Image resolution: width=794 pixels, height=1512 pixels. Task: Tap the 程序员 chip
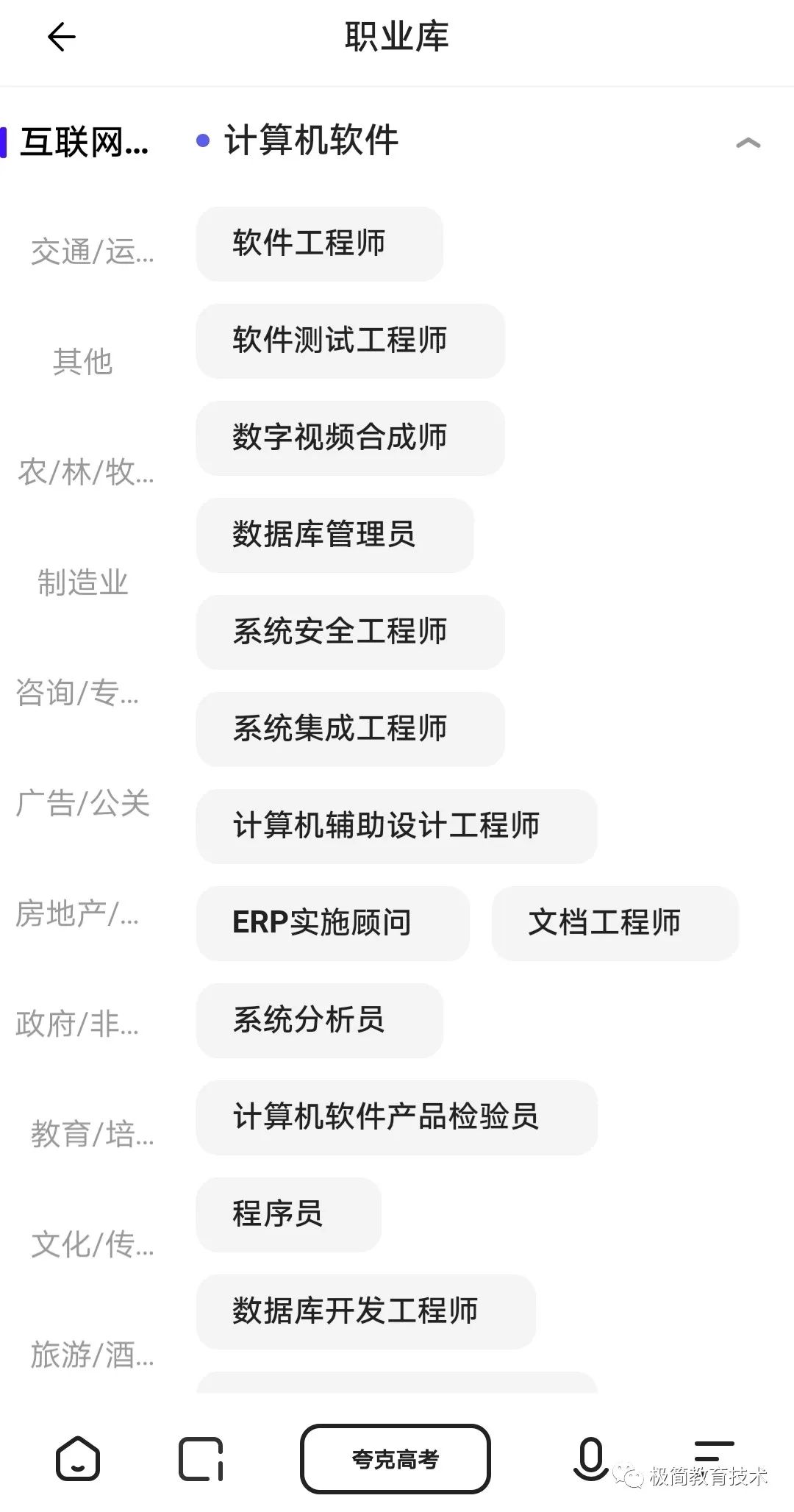288,1215
